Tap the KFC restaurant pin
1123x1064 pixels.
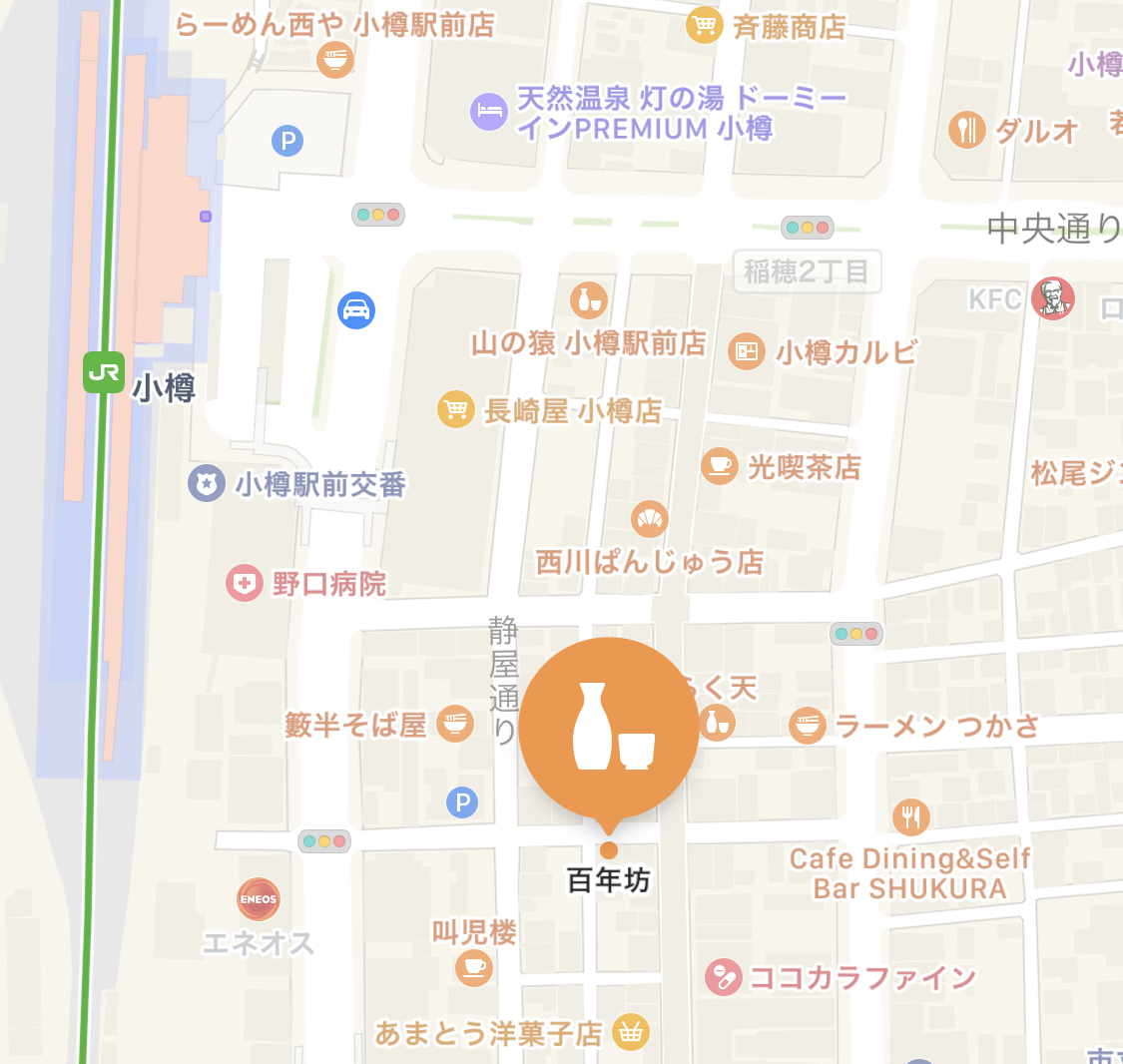pyautogui.click(x=1052, y=298)
